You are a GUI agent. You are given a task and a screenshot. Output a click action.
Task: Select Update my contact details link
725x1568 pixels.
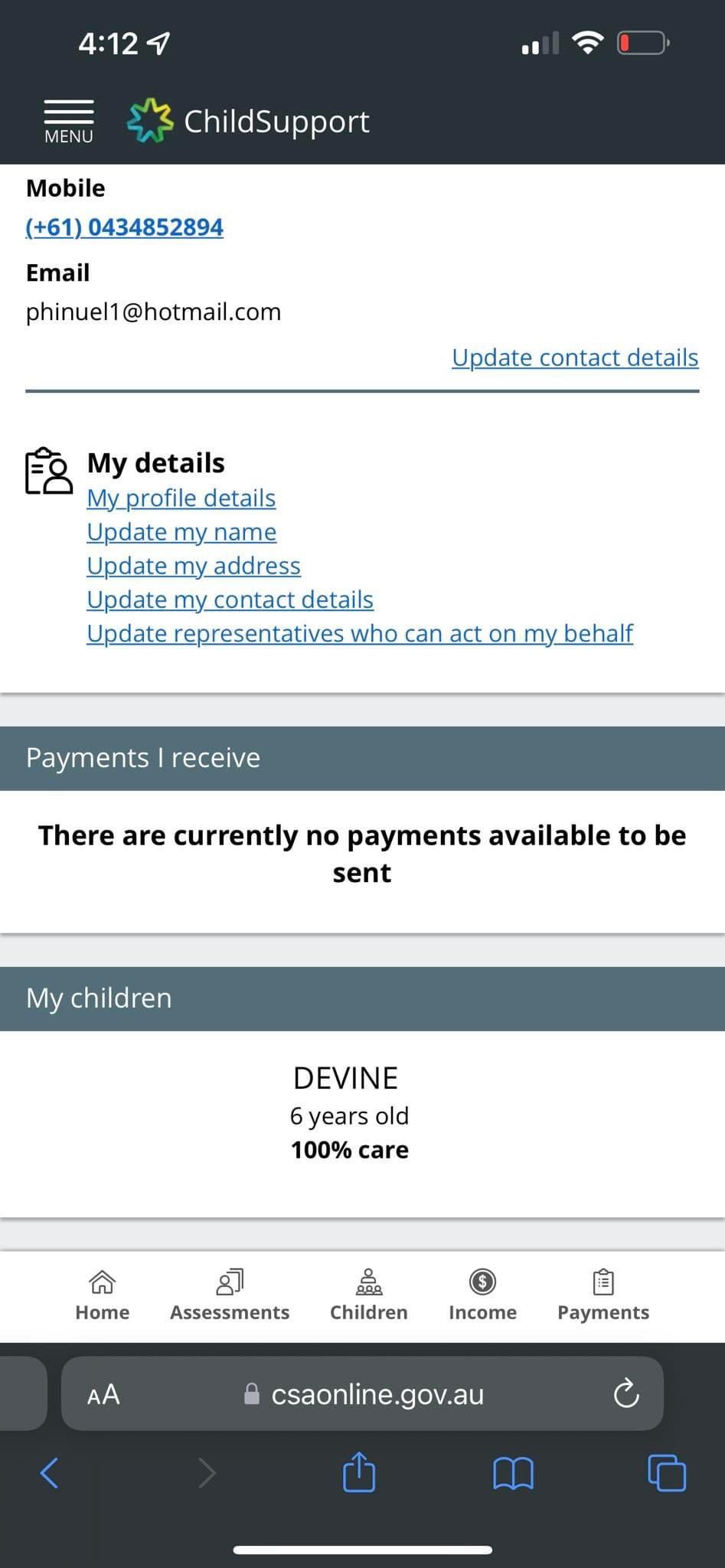pyautogui.click(x=230, y=599)
